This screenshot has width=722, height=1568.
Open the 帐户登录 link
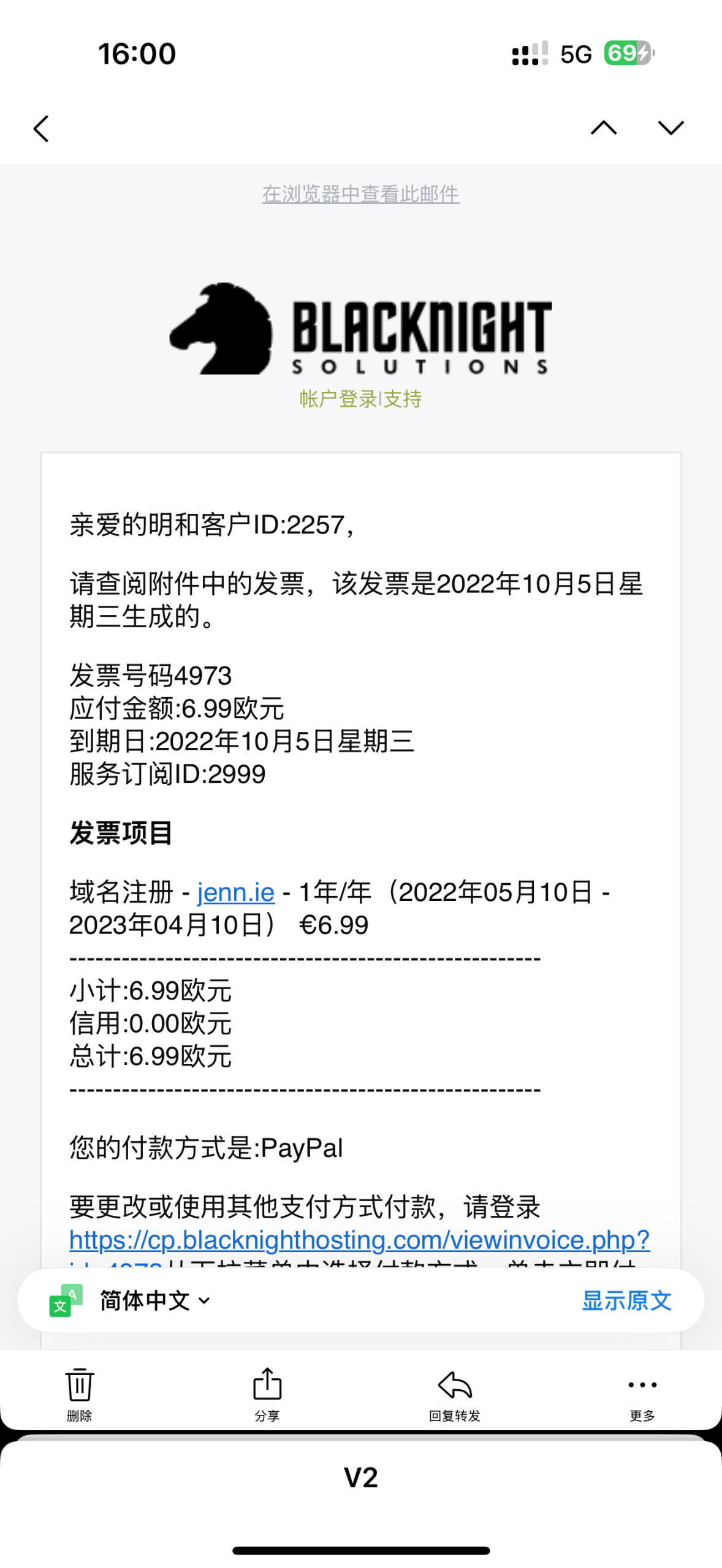point(338,399)
